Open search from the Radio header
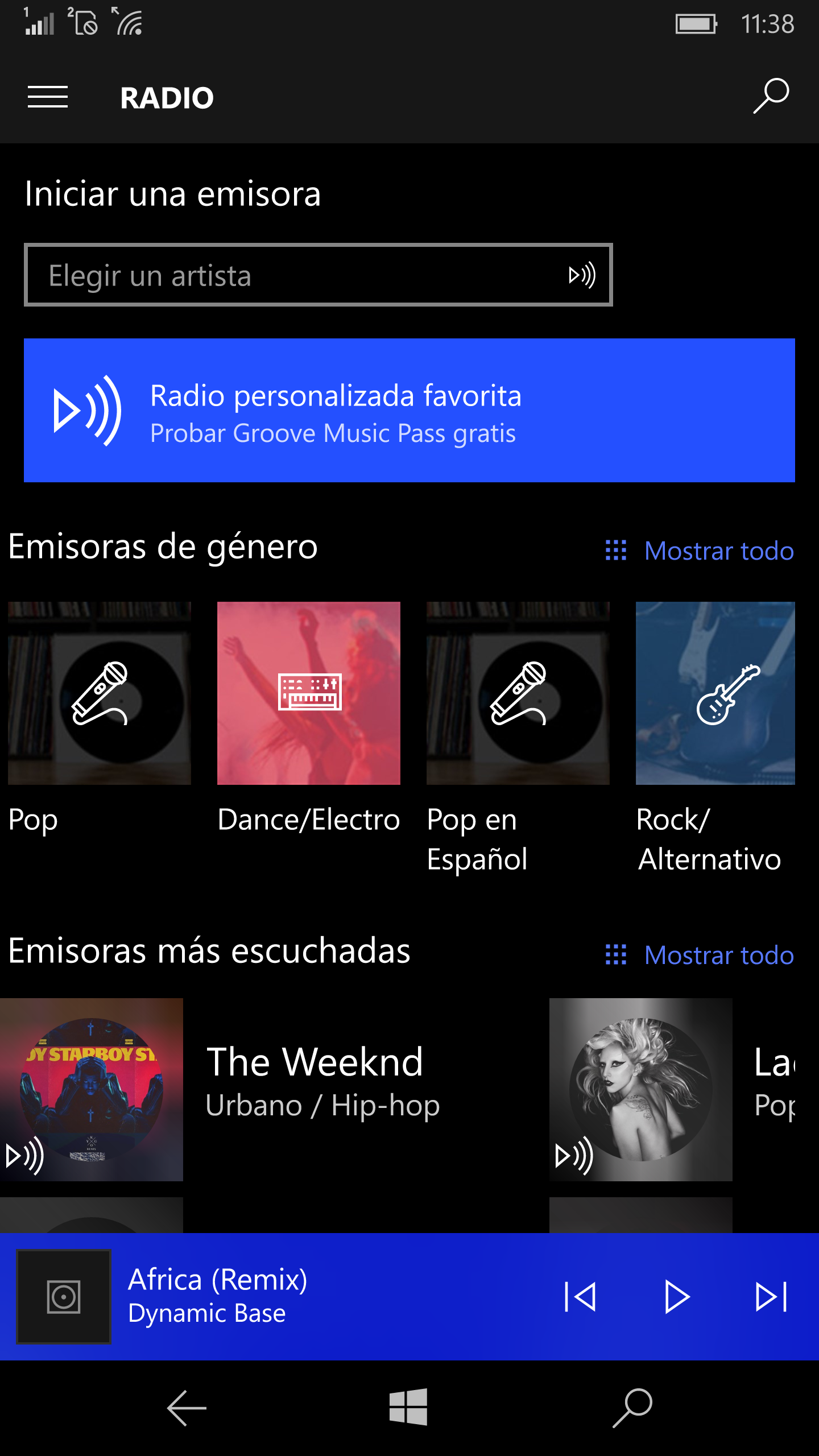The width and height of the screenshot is (819, 1456). click(771, 96)
